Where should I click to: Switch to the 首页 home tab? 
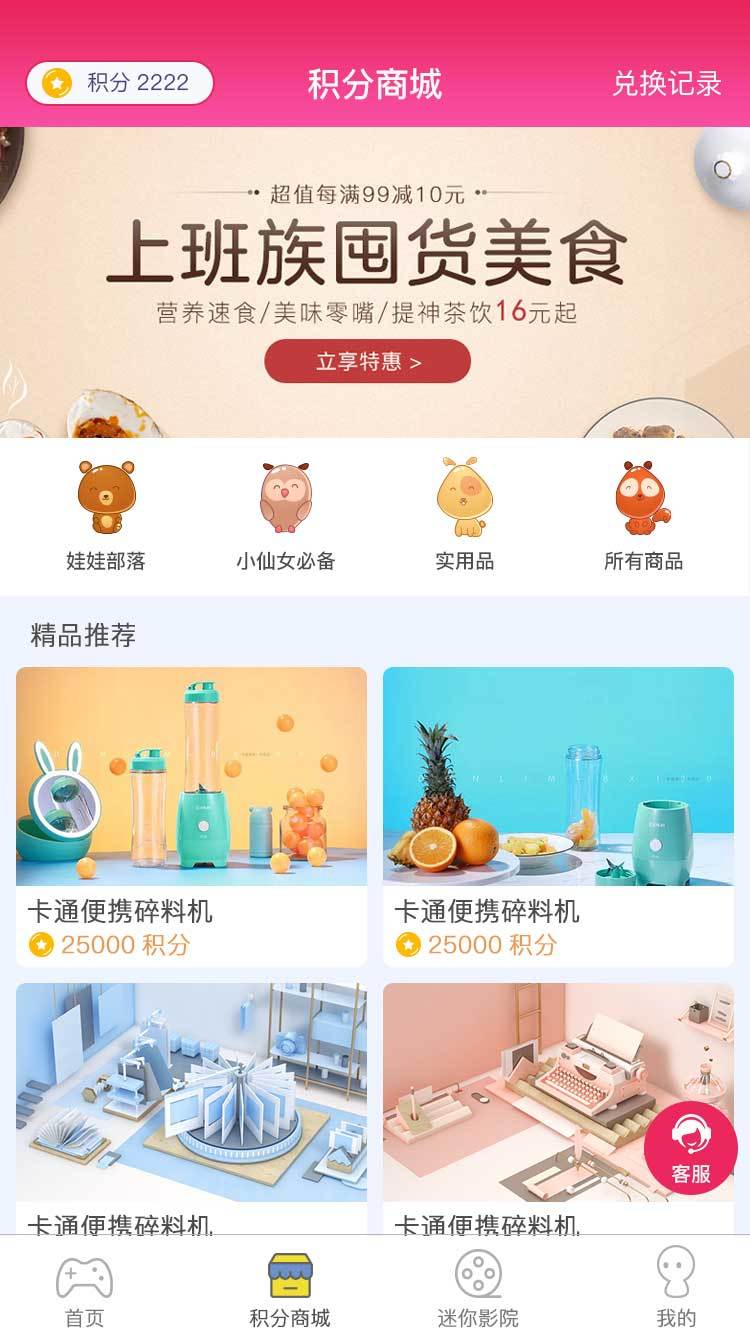[x=84, y=1290]
